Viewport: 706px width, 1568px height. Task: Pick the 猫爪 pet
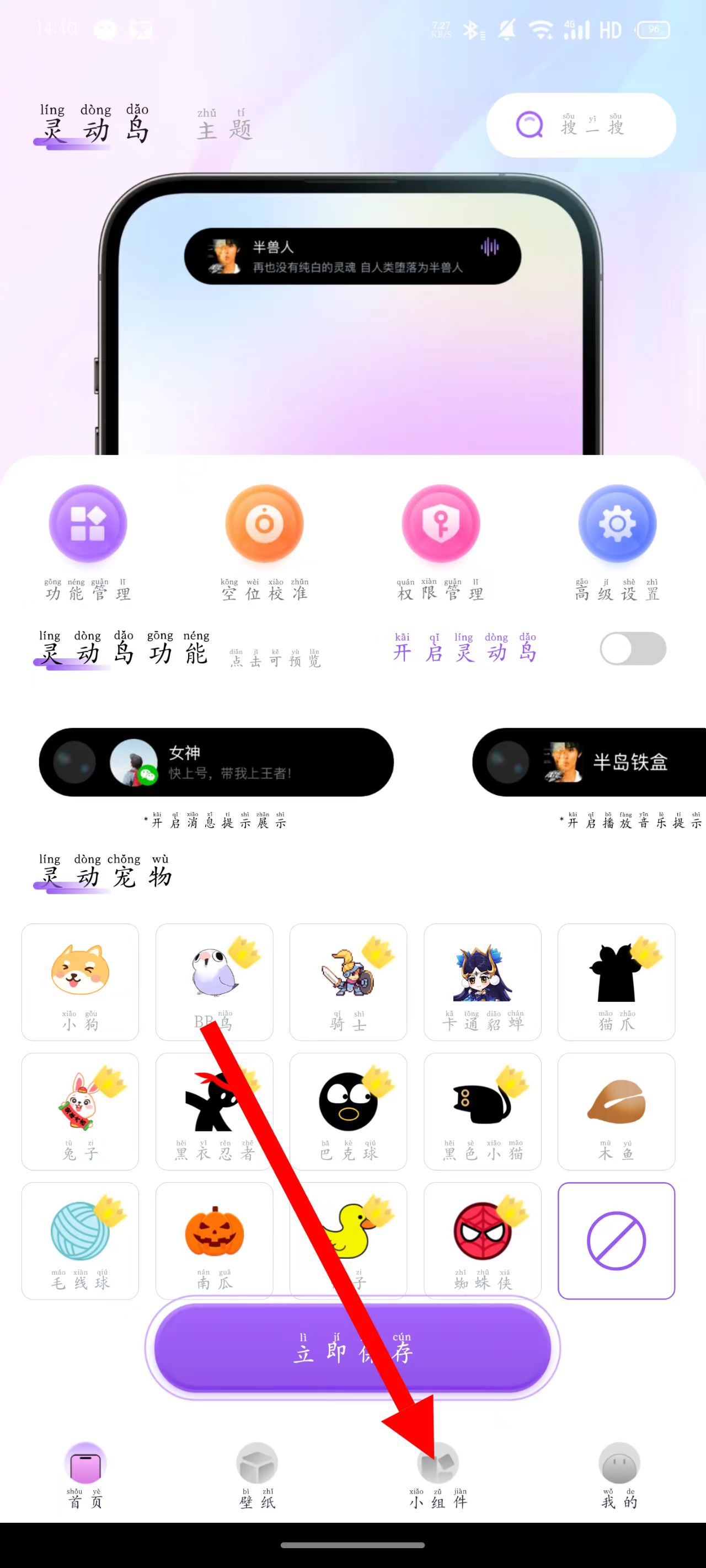click(x=616, y=982)
